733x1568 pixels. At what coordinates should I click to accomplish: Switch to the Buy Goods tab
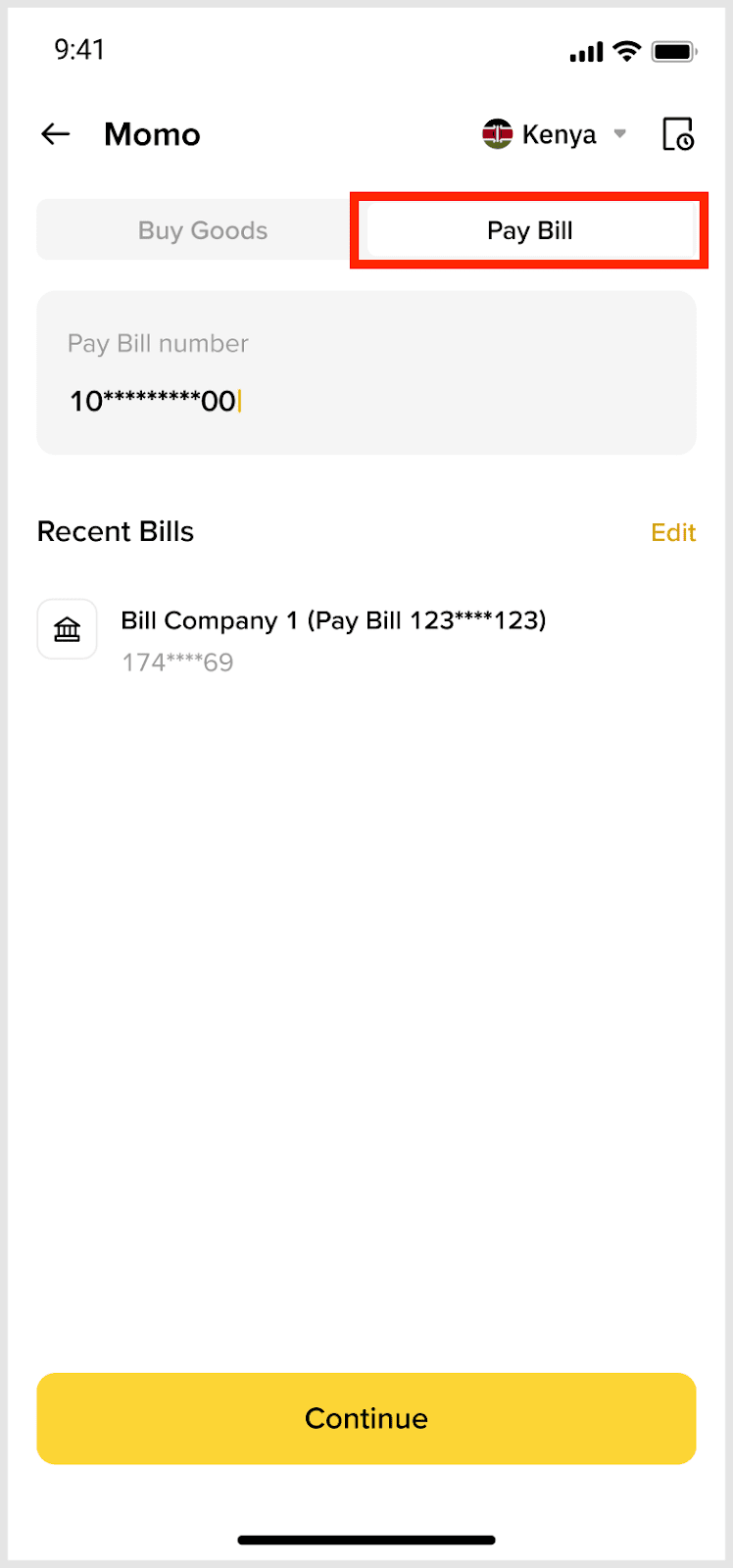click(203, 230)
